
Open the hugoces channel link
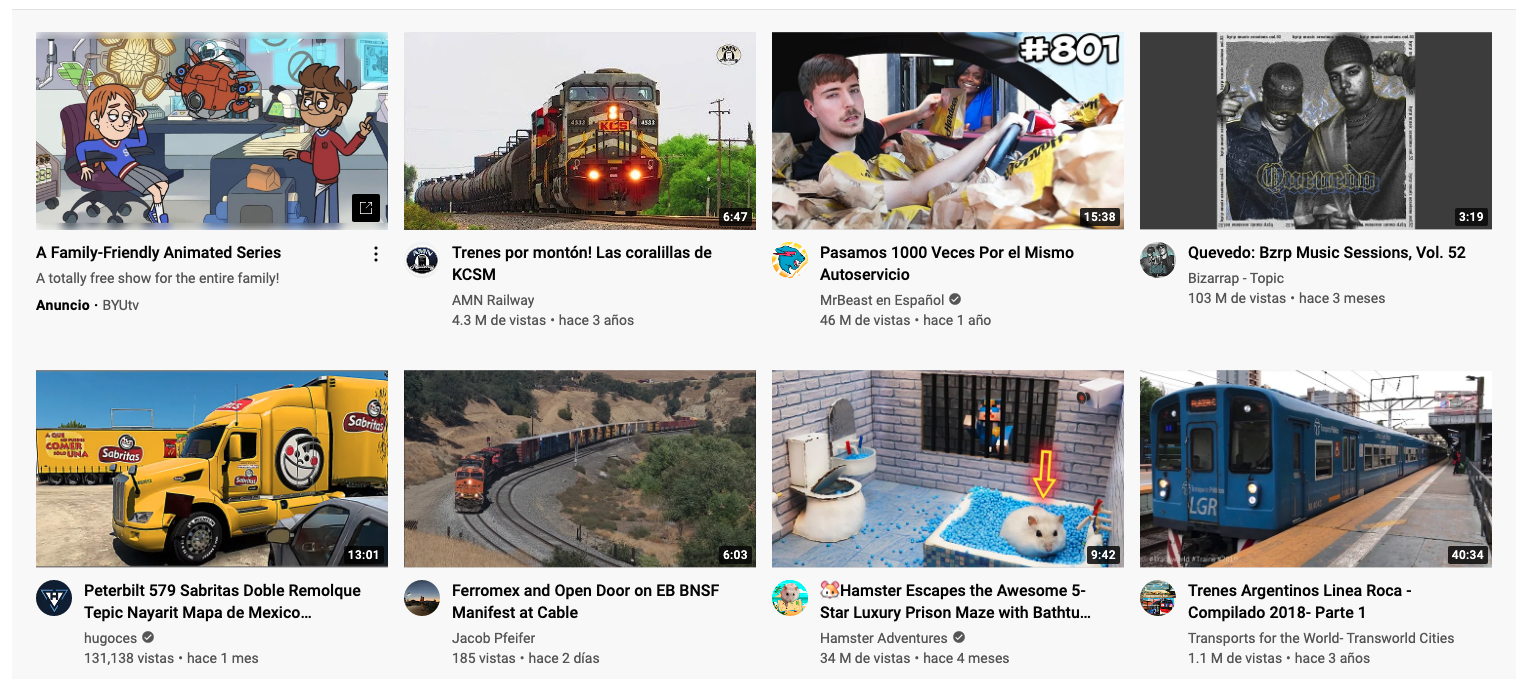[111, 638]
